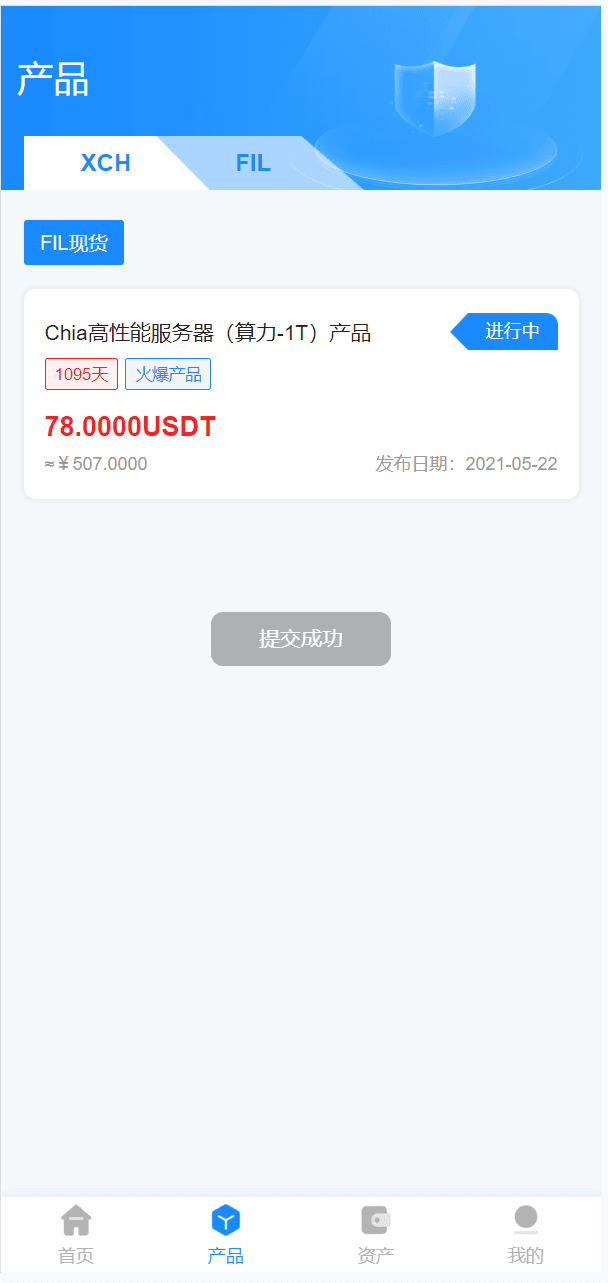
Task: Select the FIL现货 filter chip
Action: [74, 243]
